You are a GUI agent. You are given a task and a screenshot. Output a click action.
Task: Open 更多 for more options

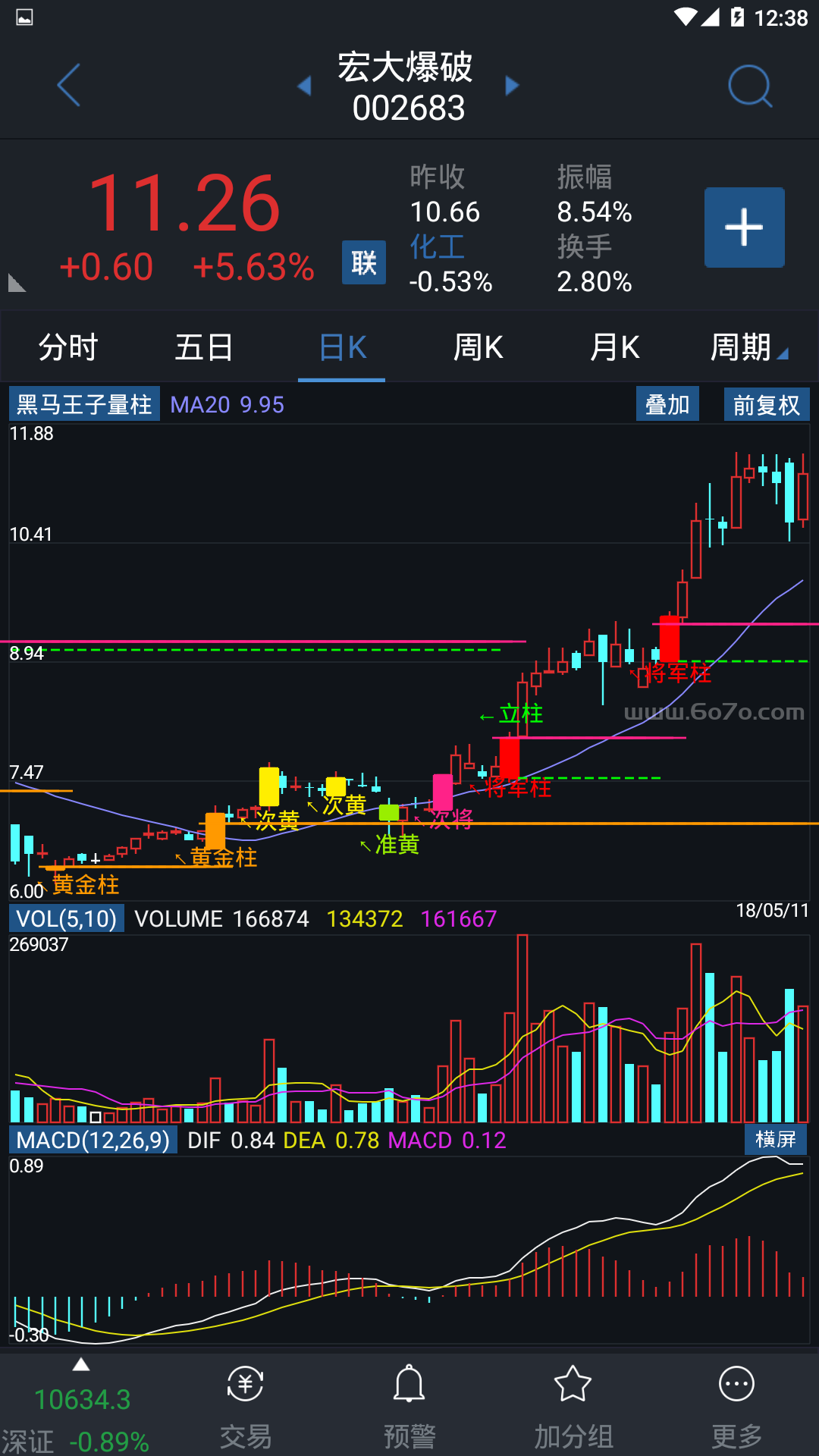pos(736,1407)
